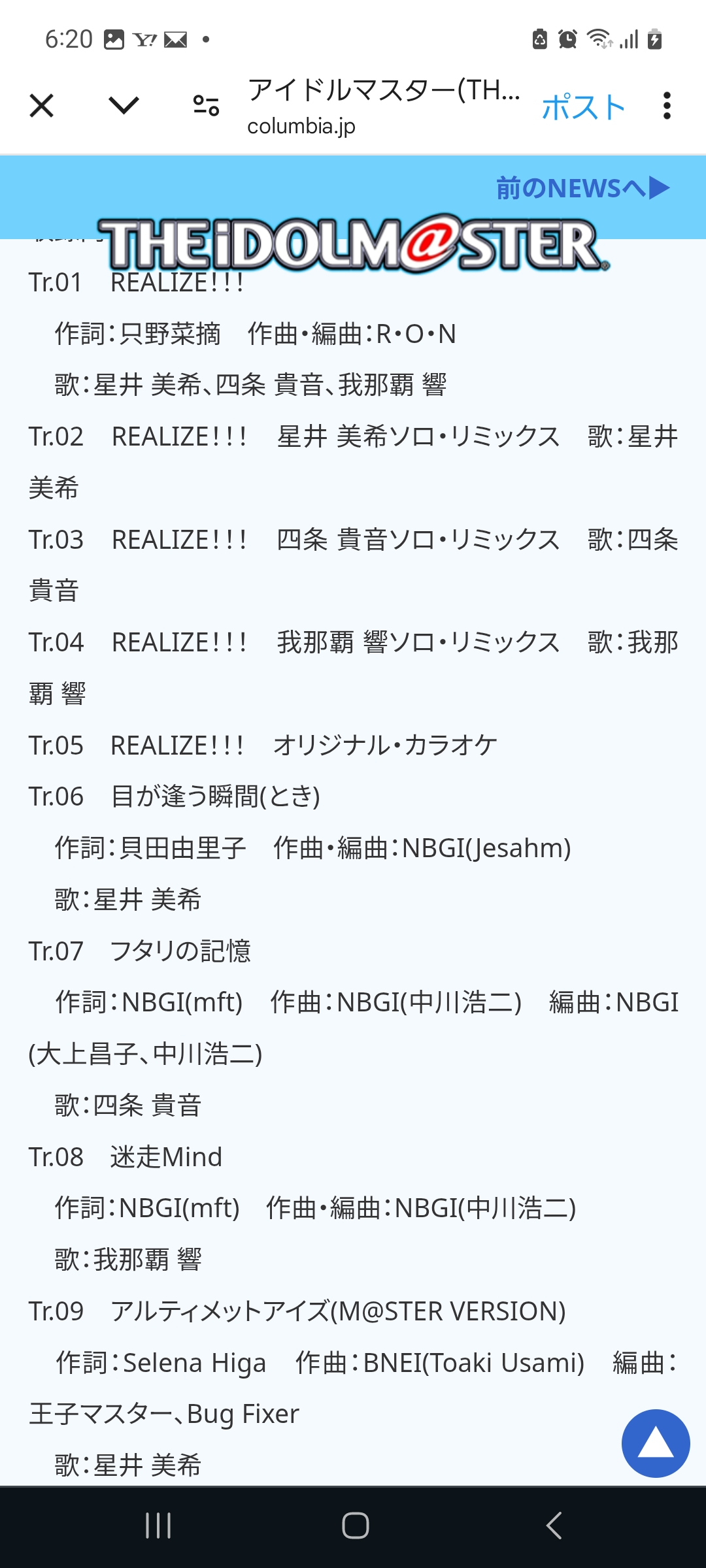Tap the ポスト button
706x1568 pixels.
[x=583, y=106]
